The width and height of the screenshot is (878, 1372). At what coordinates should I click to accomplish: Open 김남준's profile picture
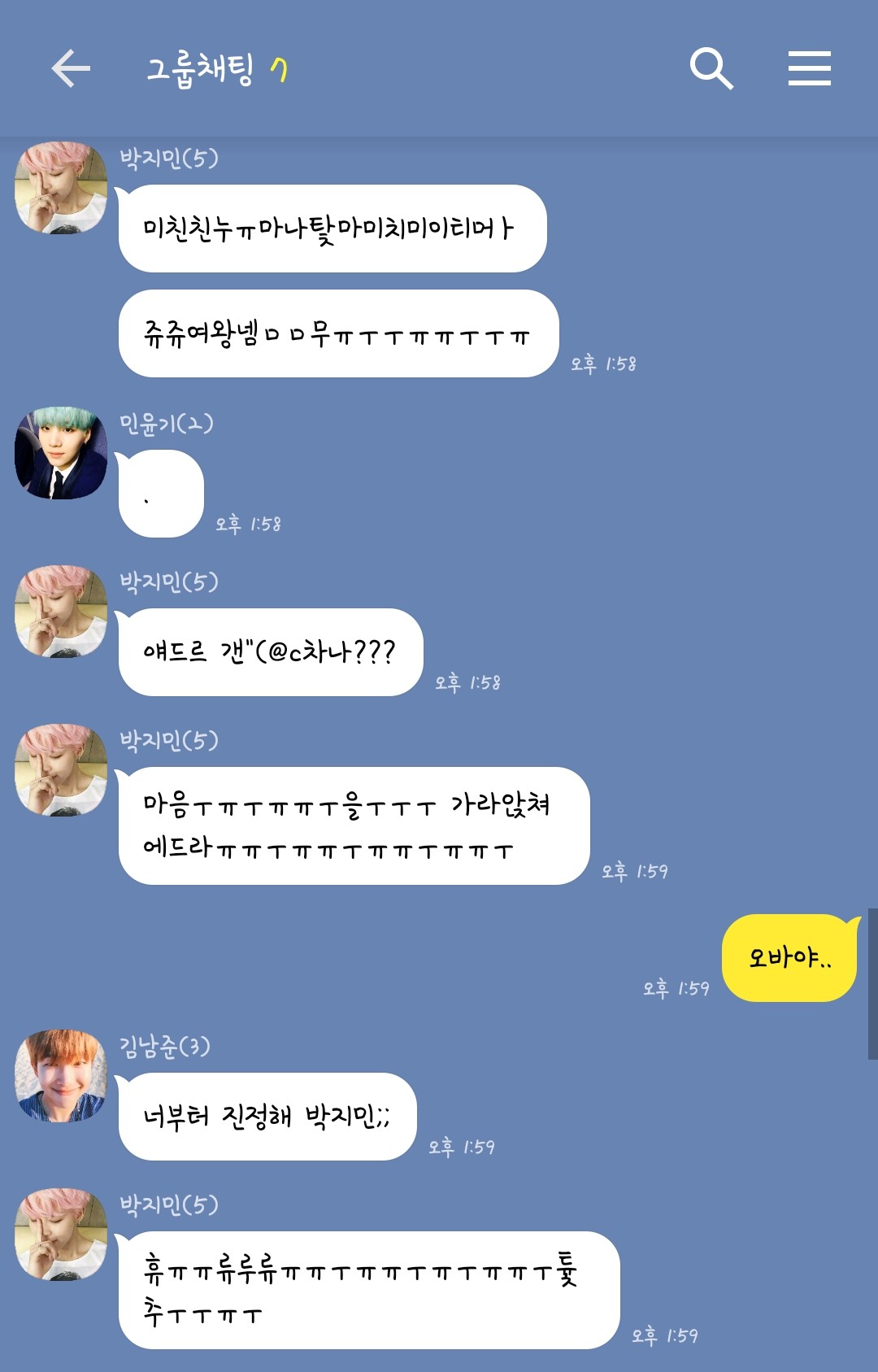click(61, 1075)
